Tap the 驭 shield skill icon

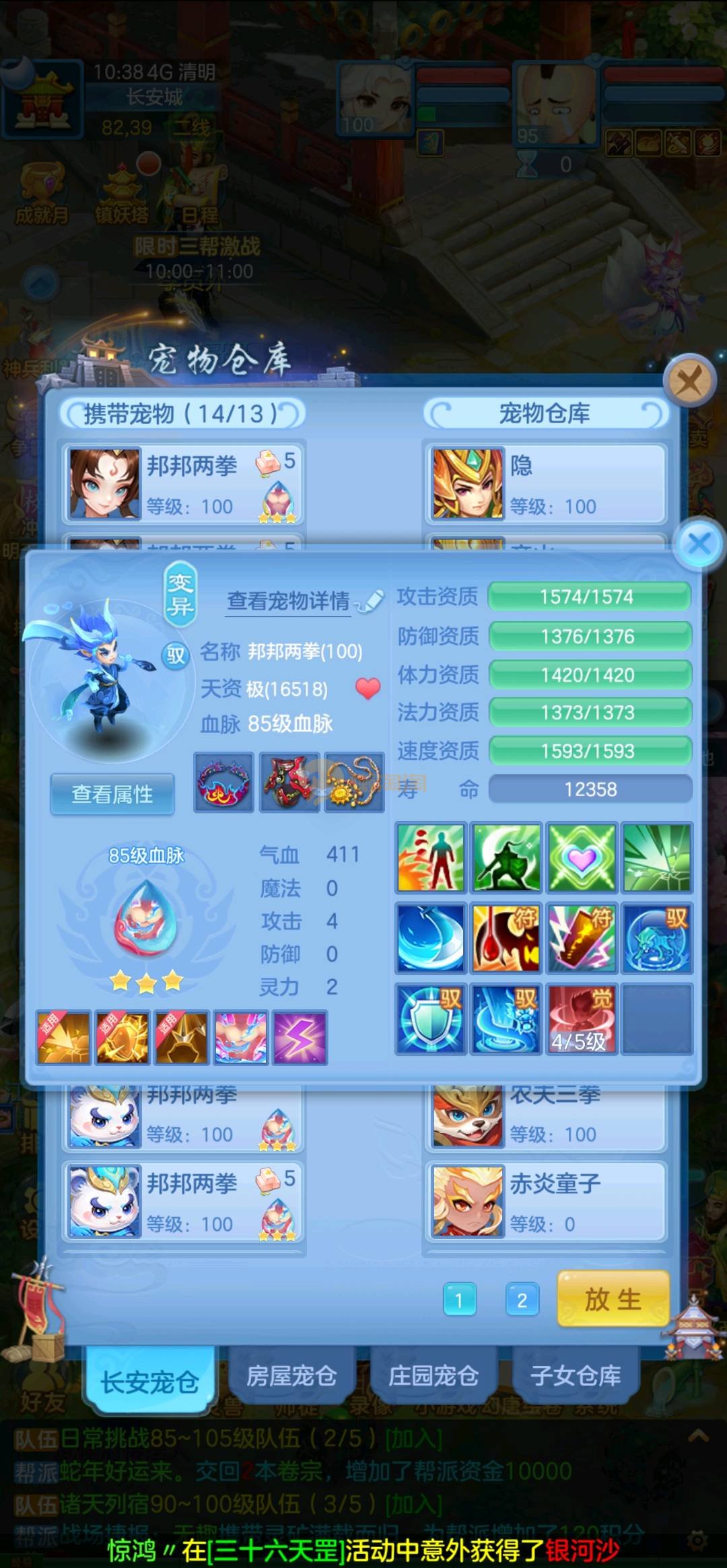pyautogui.click(x=431, y=1019)
